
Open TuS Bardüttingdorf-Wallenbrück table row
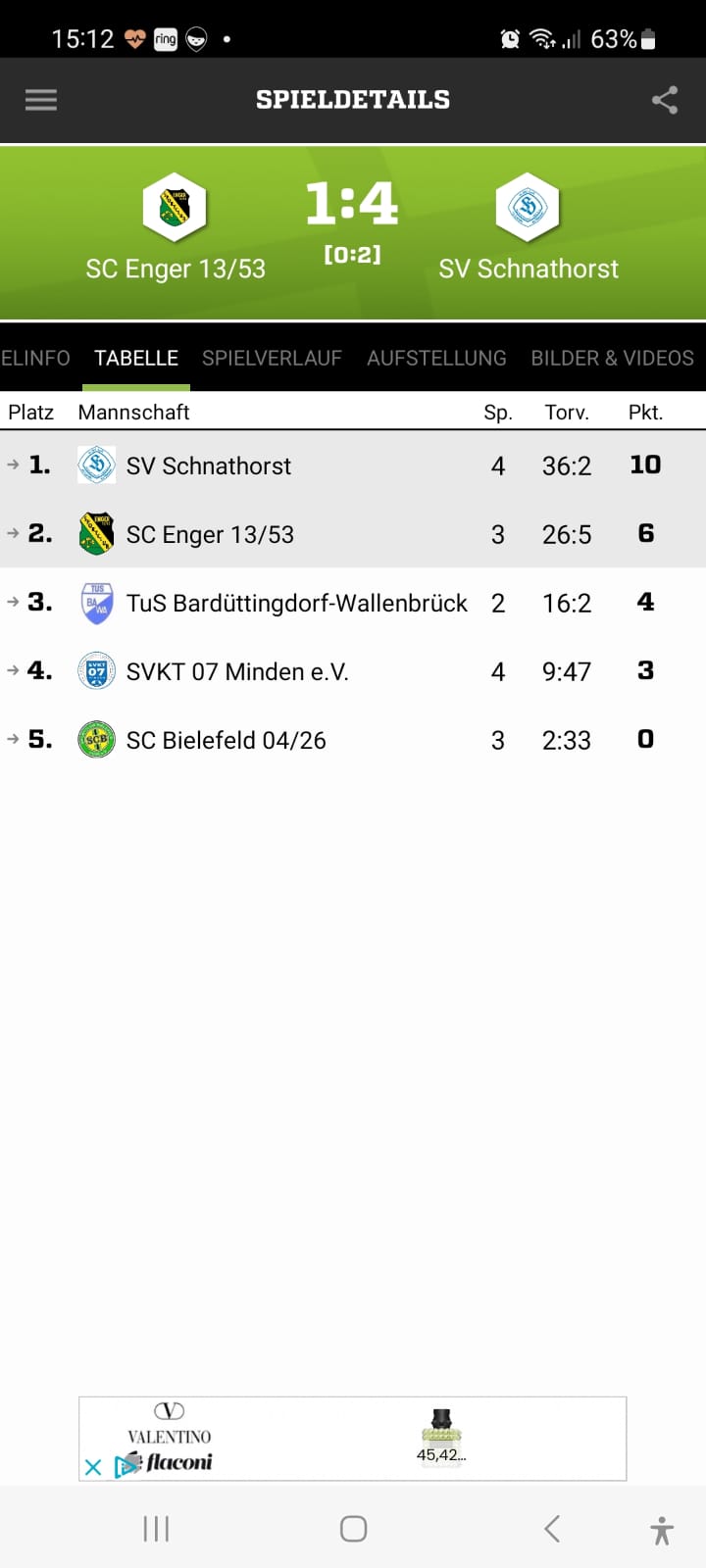353,603
